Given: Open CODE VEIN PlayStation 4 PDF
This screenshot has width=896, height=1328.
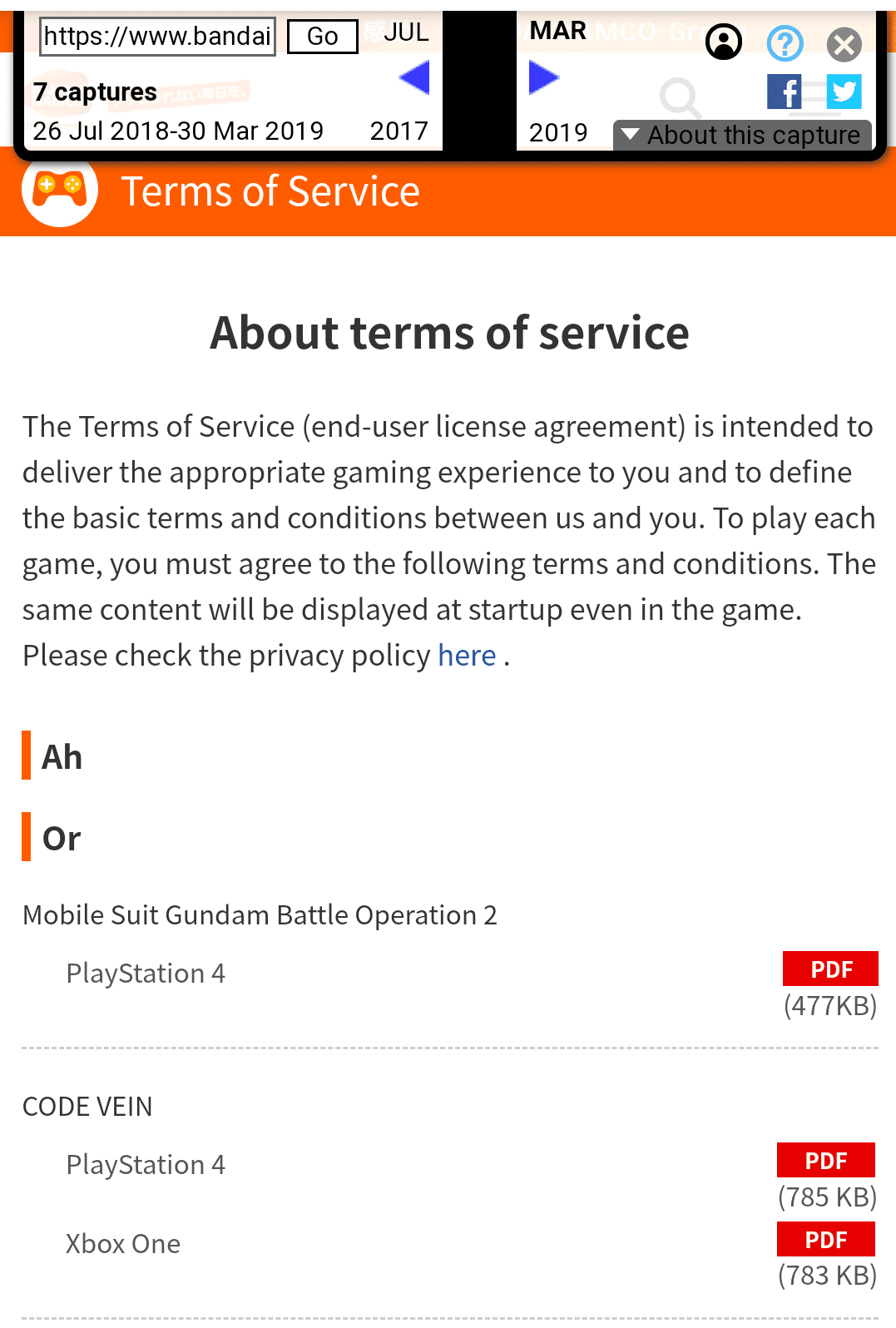Looking at the screenshot, I should tap(825, 1160).
